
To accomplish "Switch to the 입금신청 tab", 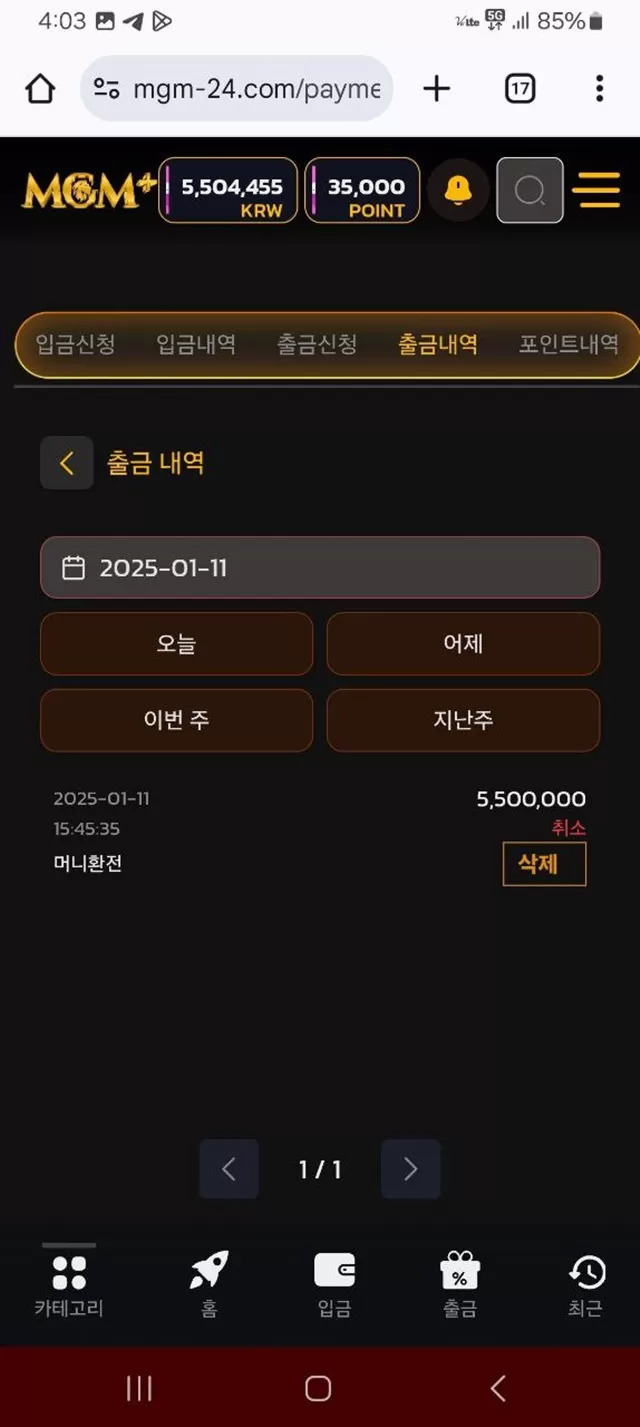I will 76,345.
